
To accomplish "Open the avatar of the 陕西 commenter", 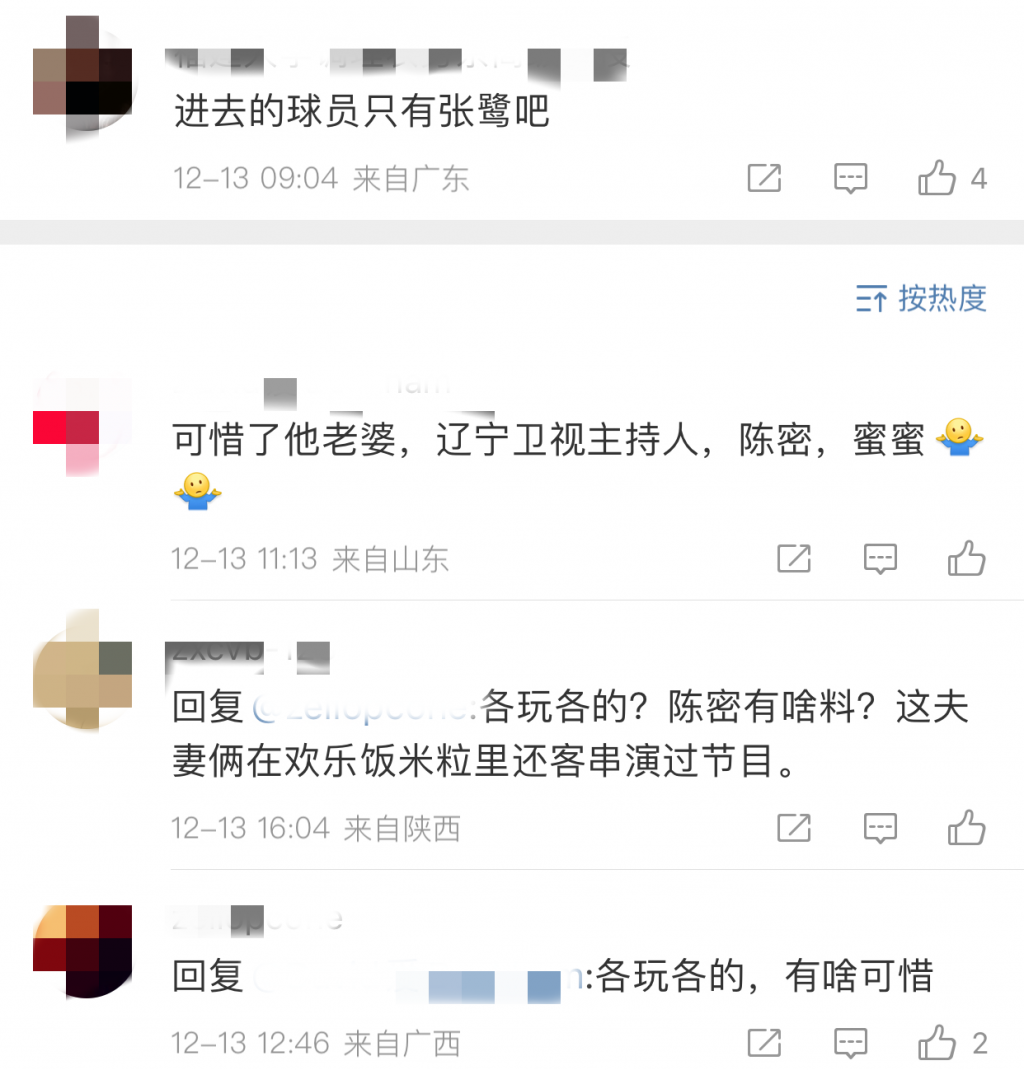I will coord(82,672).
